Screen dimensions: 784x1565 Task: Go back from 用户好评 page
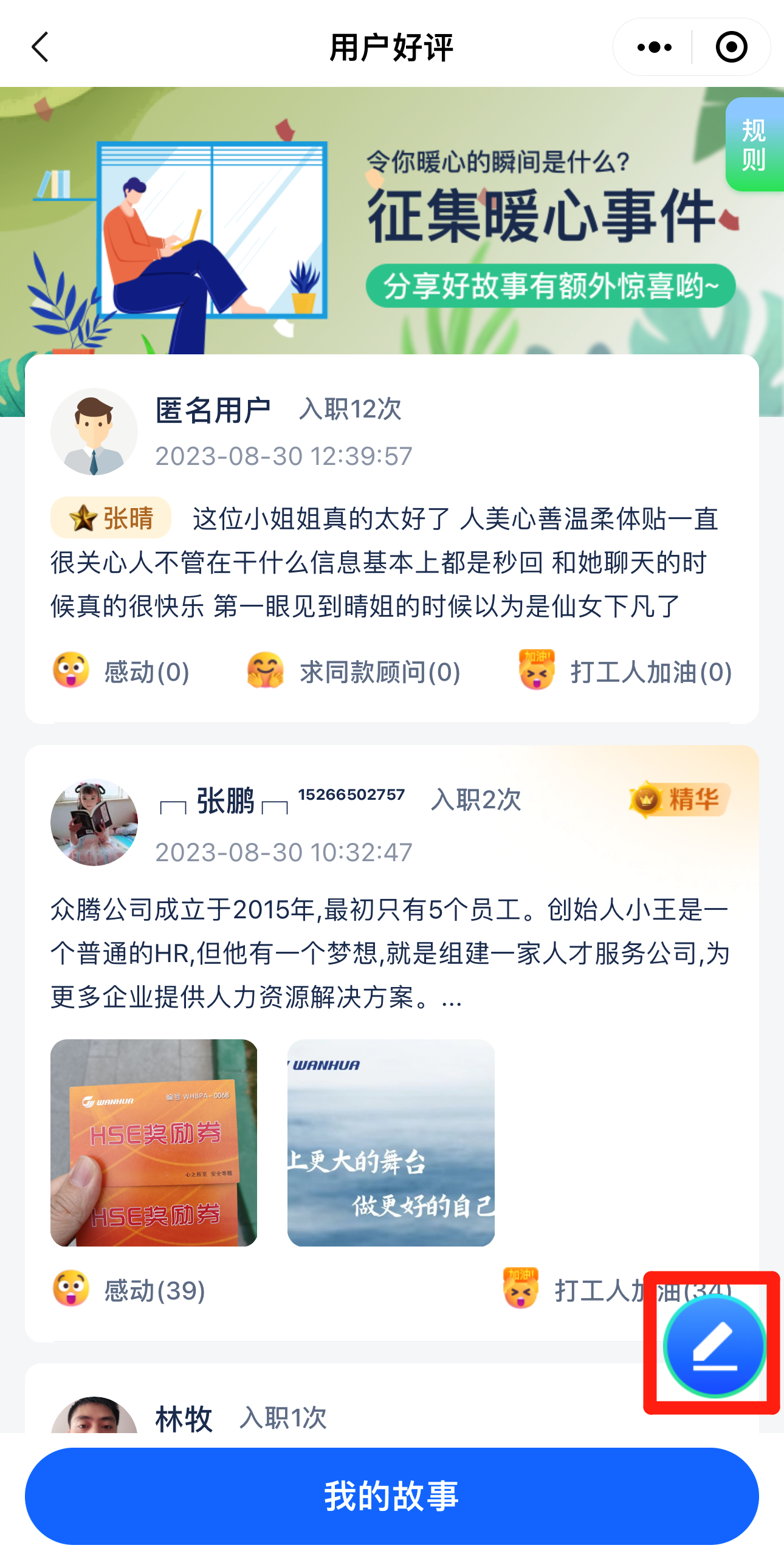coord(40,47)
